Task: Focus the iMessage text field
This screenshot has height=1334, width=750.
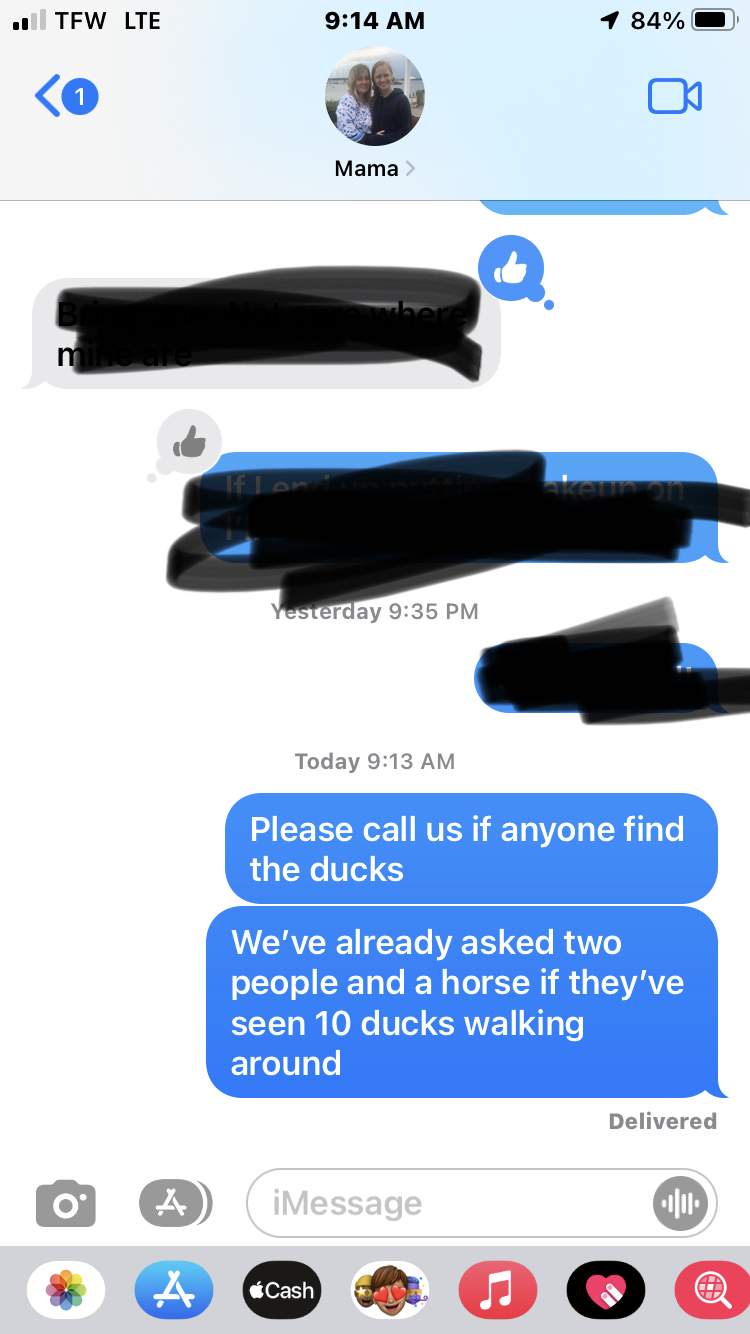Action: pos(450,1203)
